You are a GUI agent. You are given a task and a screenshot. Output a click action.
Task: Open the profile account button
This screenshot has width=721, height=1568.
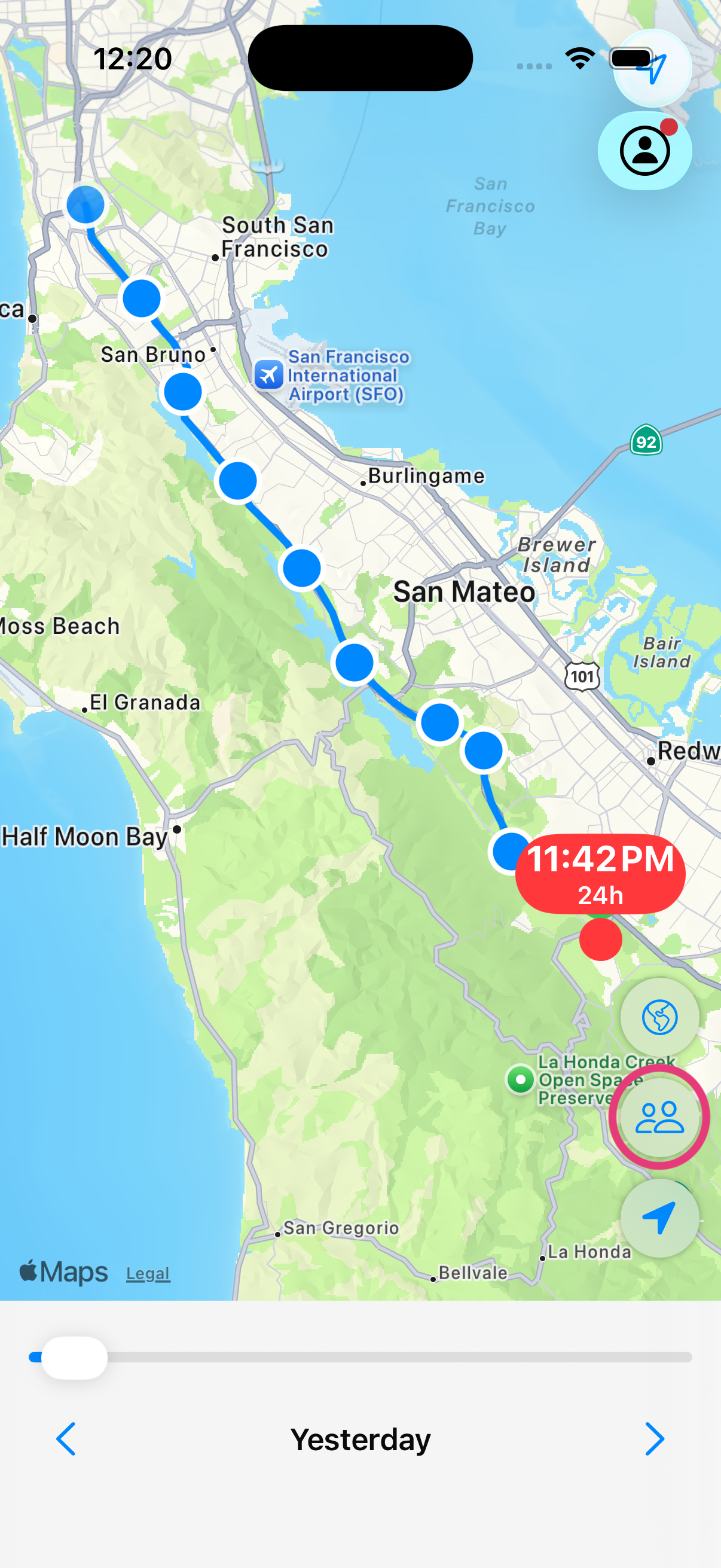pyautogui.click(x=645, y=151)
